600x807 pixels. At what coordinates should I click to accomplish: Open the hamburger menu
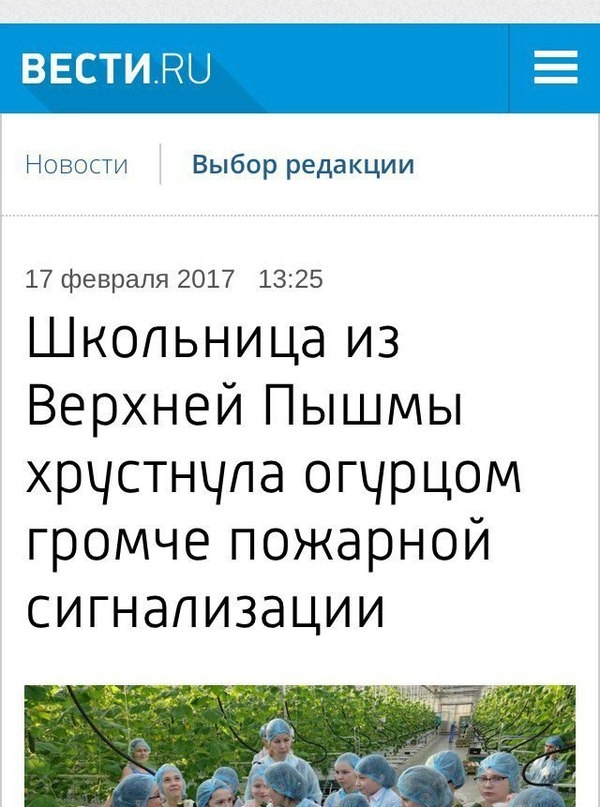pyautogui.click(x=555, y=68)
